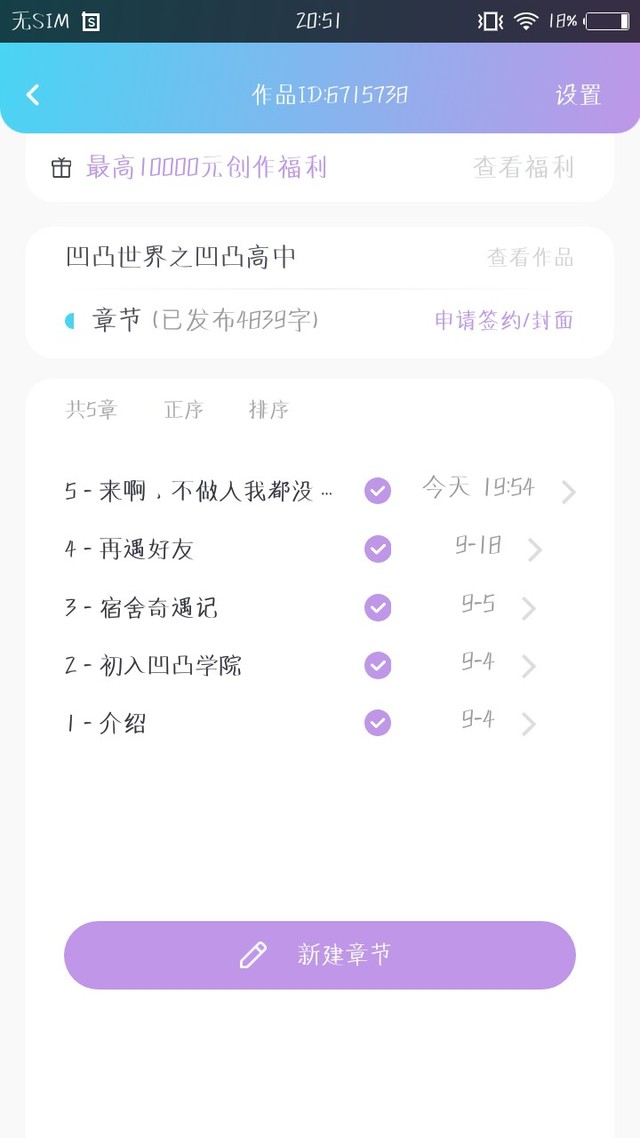This screenshot has width=640, height=1138.
Task: Open 设置 in the header
Action: [578, 95]
